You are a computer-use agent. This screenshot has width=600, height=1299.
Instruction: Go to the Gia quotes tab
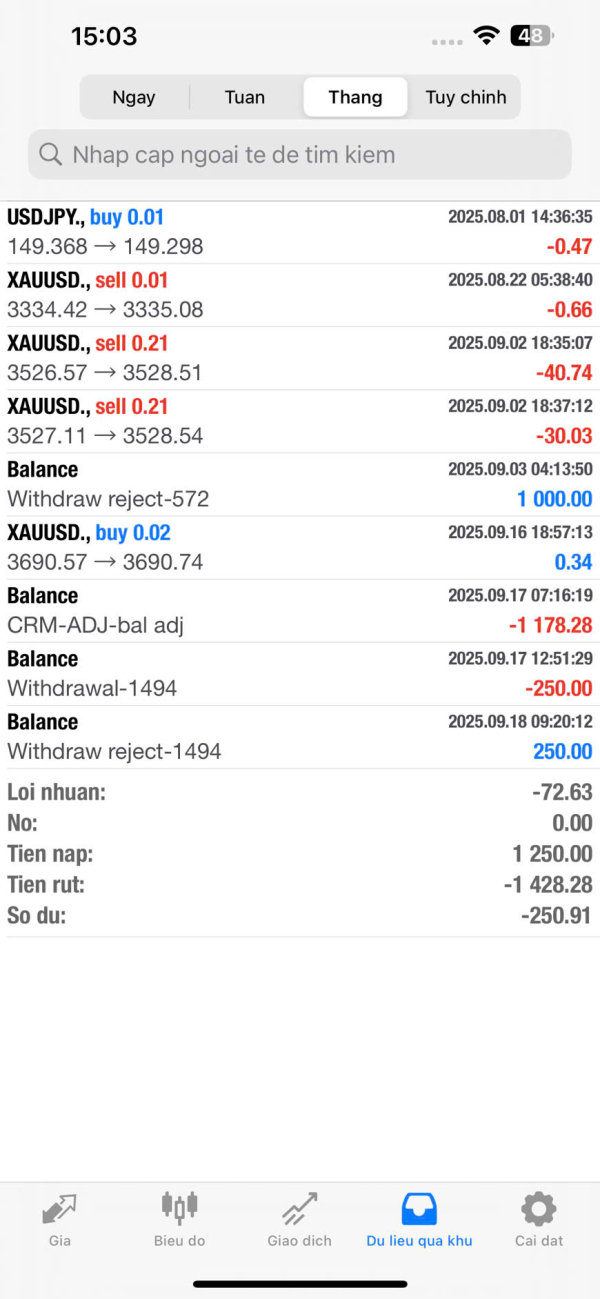point(60,1220)
